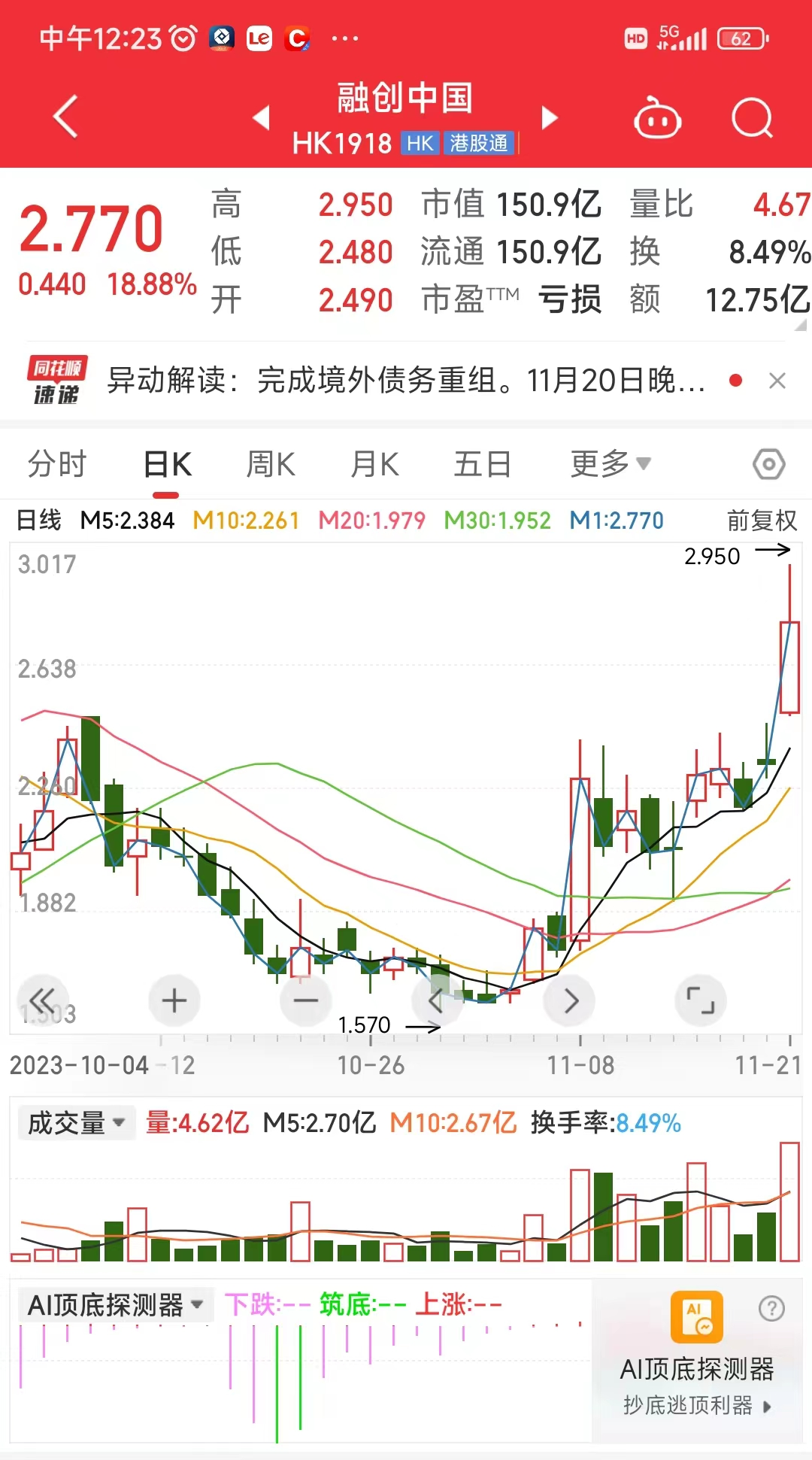Open the AI robot assistant

(658, 118)
